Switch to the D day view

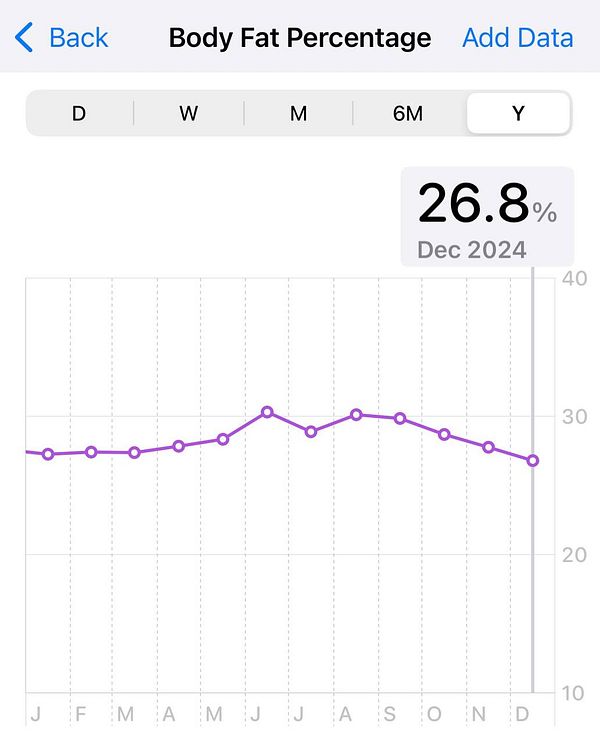[x=79, y=113]
